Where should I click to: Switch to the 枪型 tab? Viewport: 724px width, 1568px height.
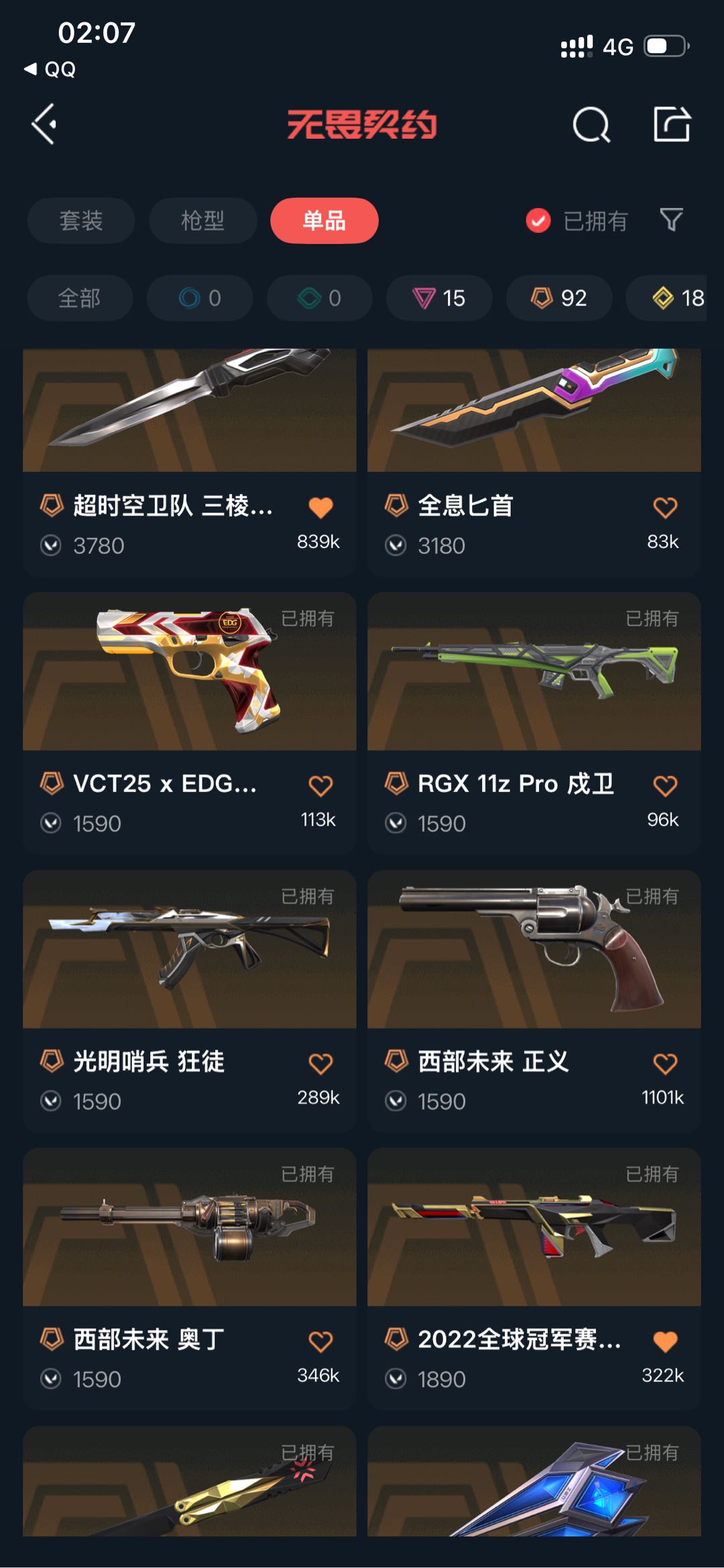[202, 220]
